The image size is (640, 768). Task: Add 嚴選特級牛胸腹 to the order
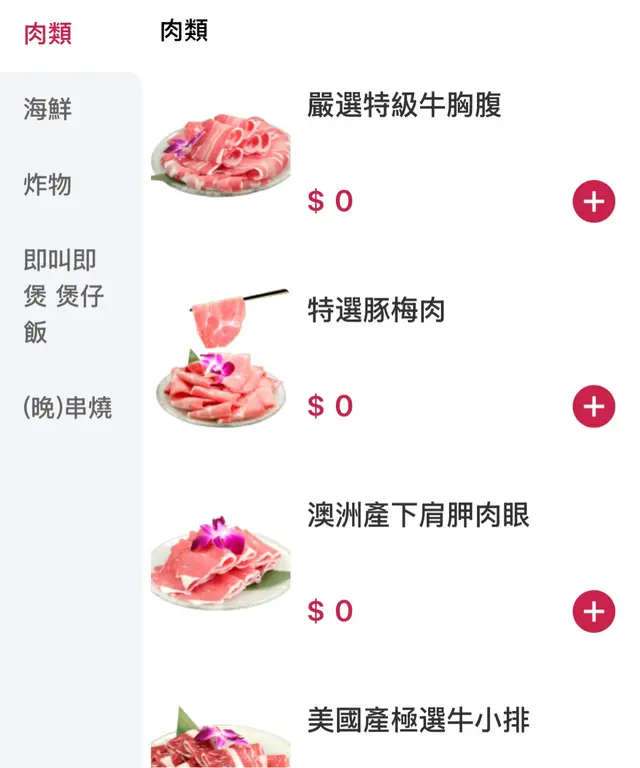coord(594,202)
